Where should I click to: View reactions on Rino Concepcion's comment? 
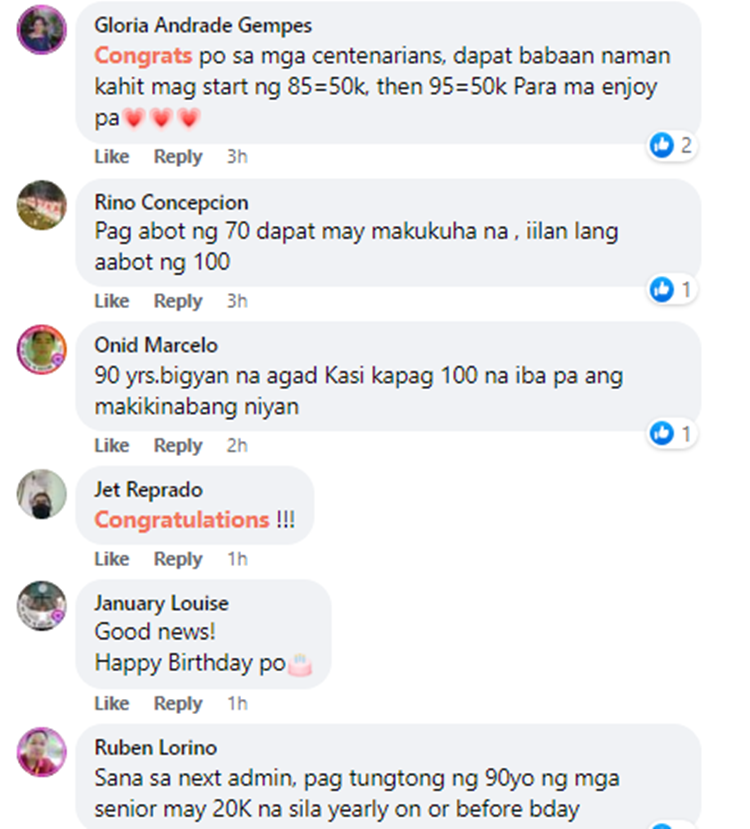click(671, 290)
